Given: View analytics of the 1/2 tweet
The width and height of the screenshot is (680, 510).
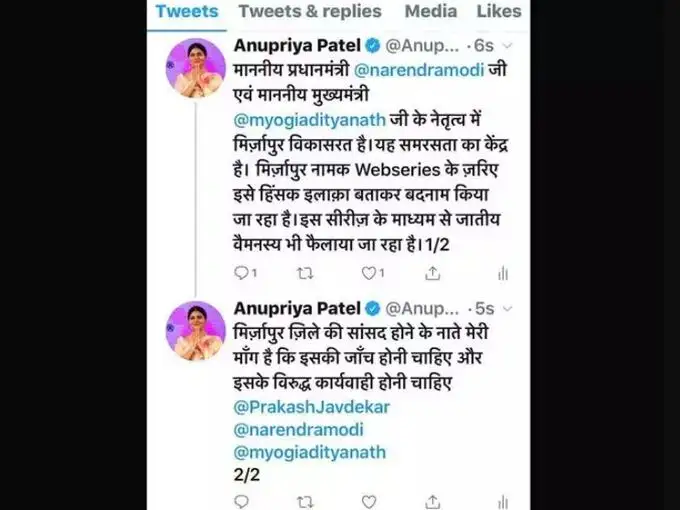Looking at the screenshot, I should (502, 272).
